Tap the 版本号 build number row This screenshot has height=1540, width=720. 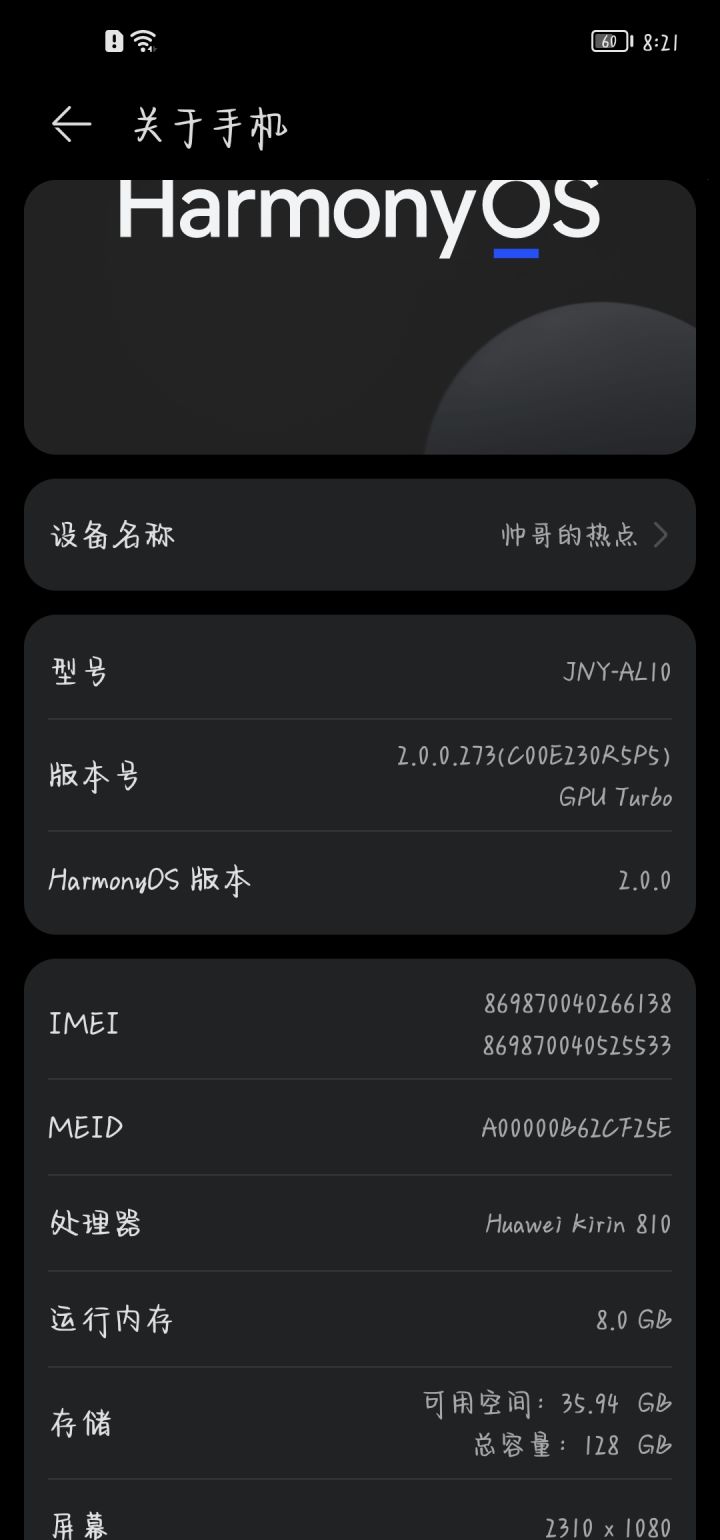tap(360, 777)
